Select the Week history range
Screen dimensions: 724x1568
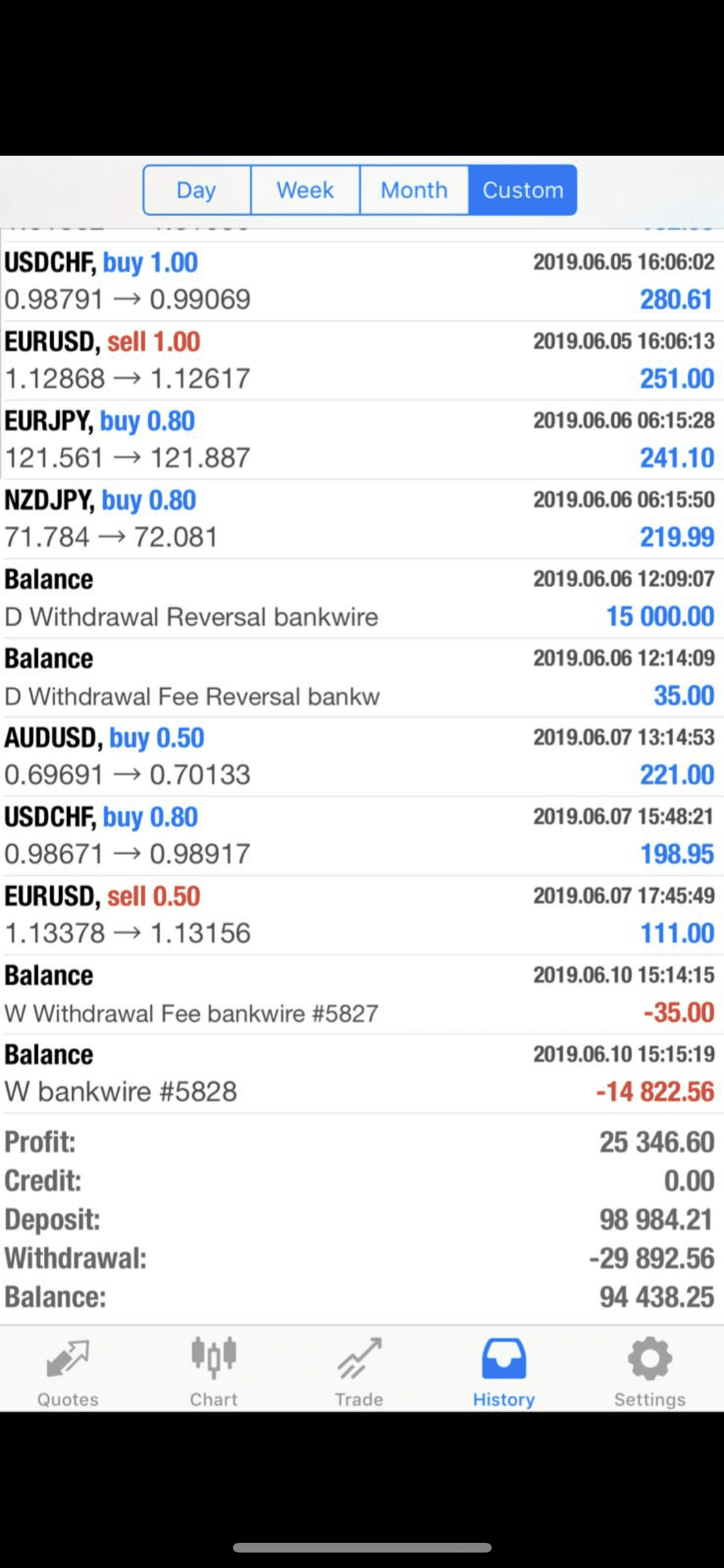(305, 190)
